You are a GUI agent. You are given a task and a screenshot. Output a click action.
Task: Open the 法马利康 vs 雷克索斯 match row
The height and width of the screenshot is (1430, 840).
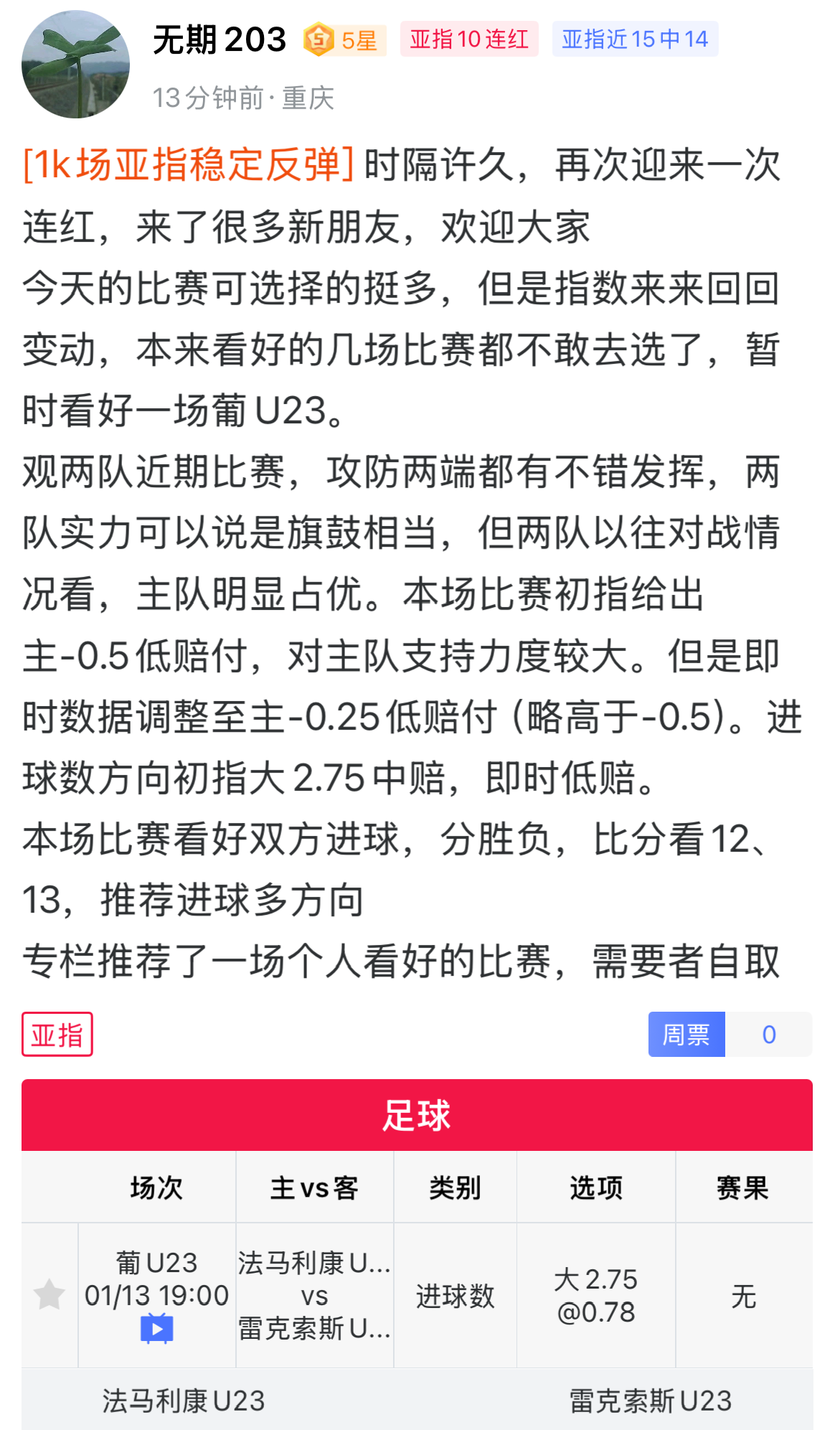pyautogui.click(x=314, y=1296)
